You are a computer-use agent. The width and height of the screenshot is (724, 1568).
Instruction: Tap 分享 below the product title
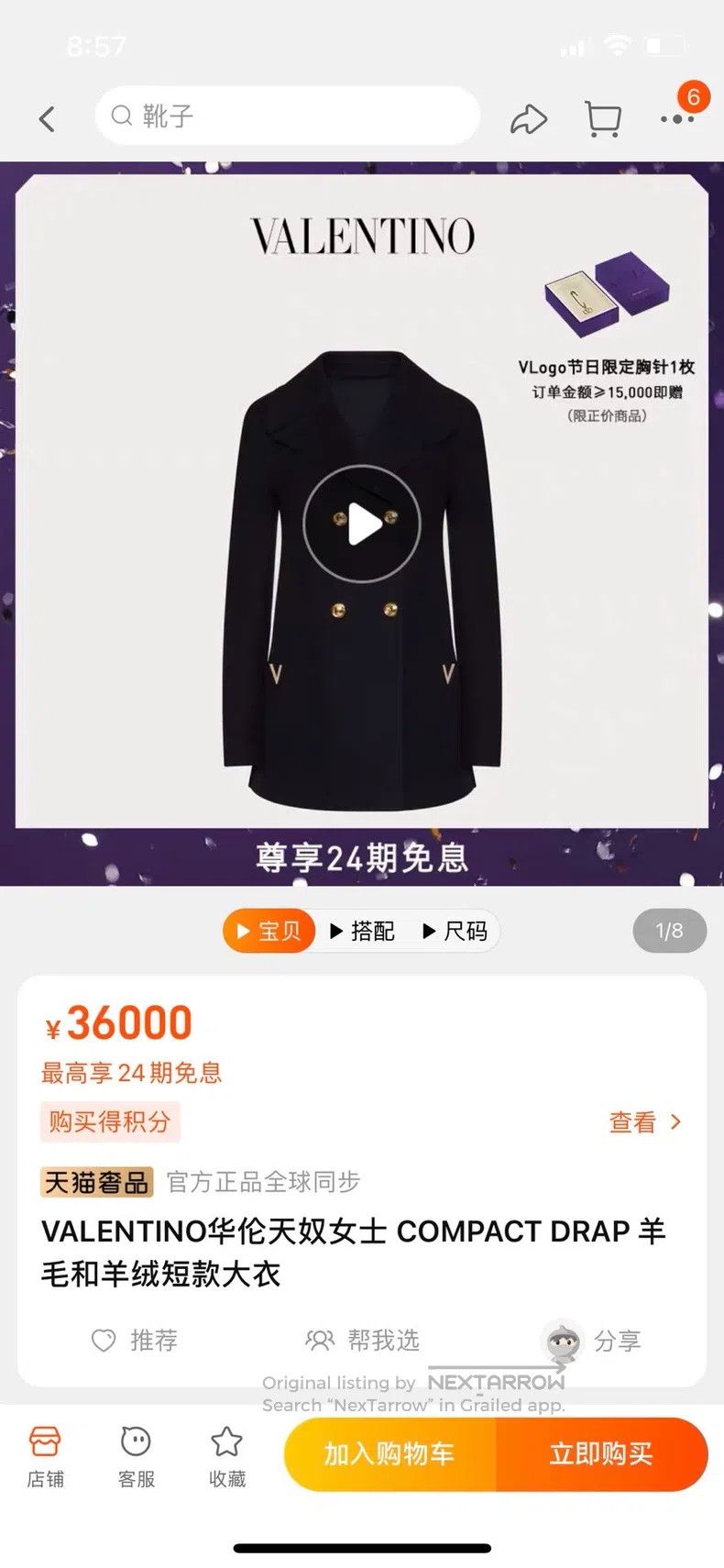[x=591, y=1342]
